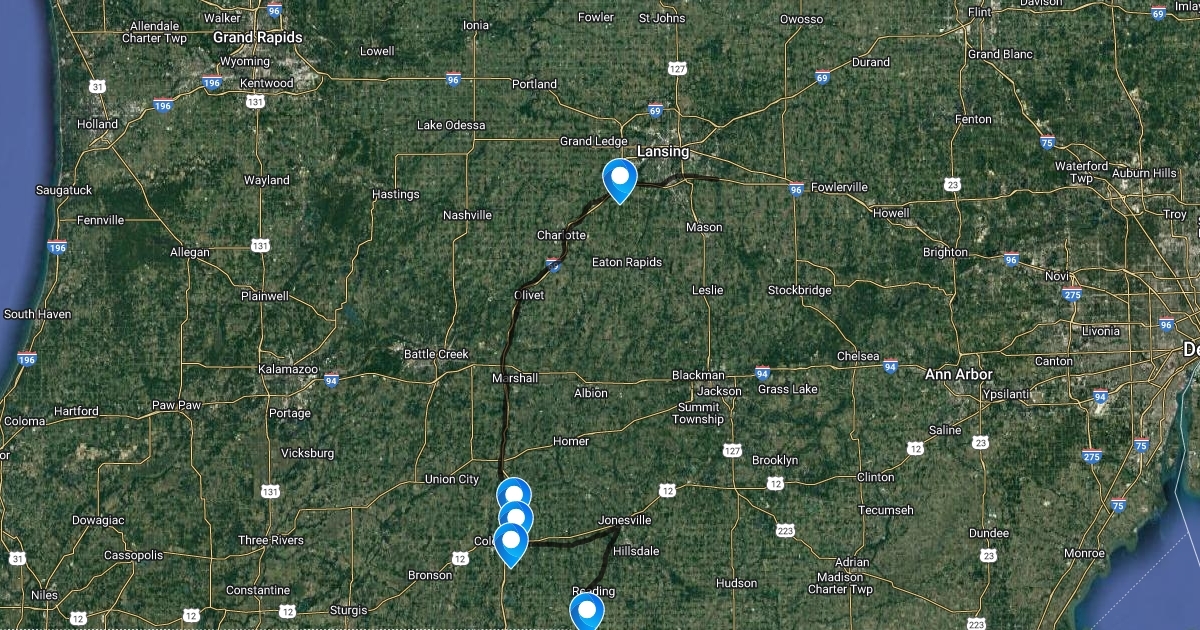Image resolution: width=1200 pixels, height=630 pixels.
Task: Open the pin below Reading
Action: pyautogui.click(x=587, y=610)
